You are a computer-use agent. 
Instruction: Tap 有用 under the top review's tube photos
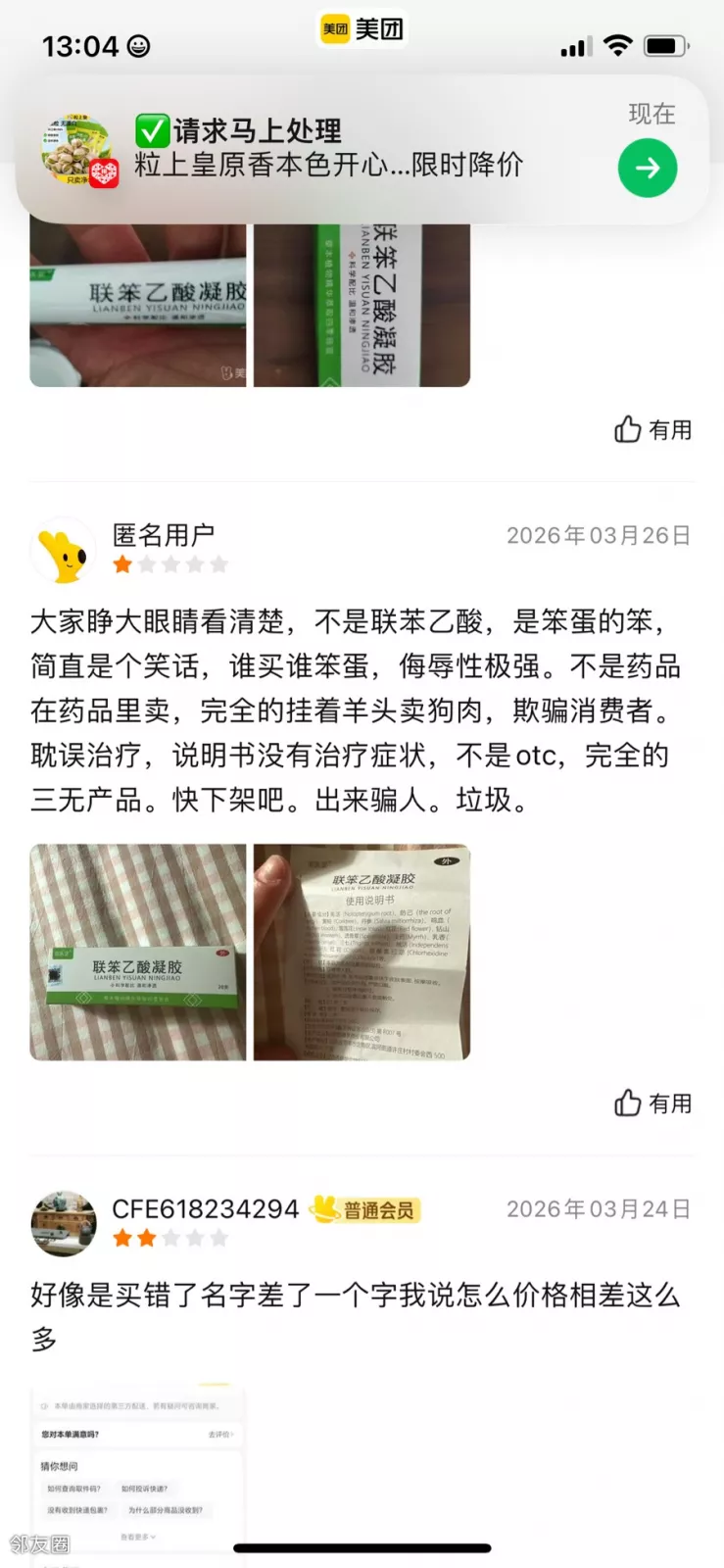(652, 429)
